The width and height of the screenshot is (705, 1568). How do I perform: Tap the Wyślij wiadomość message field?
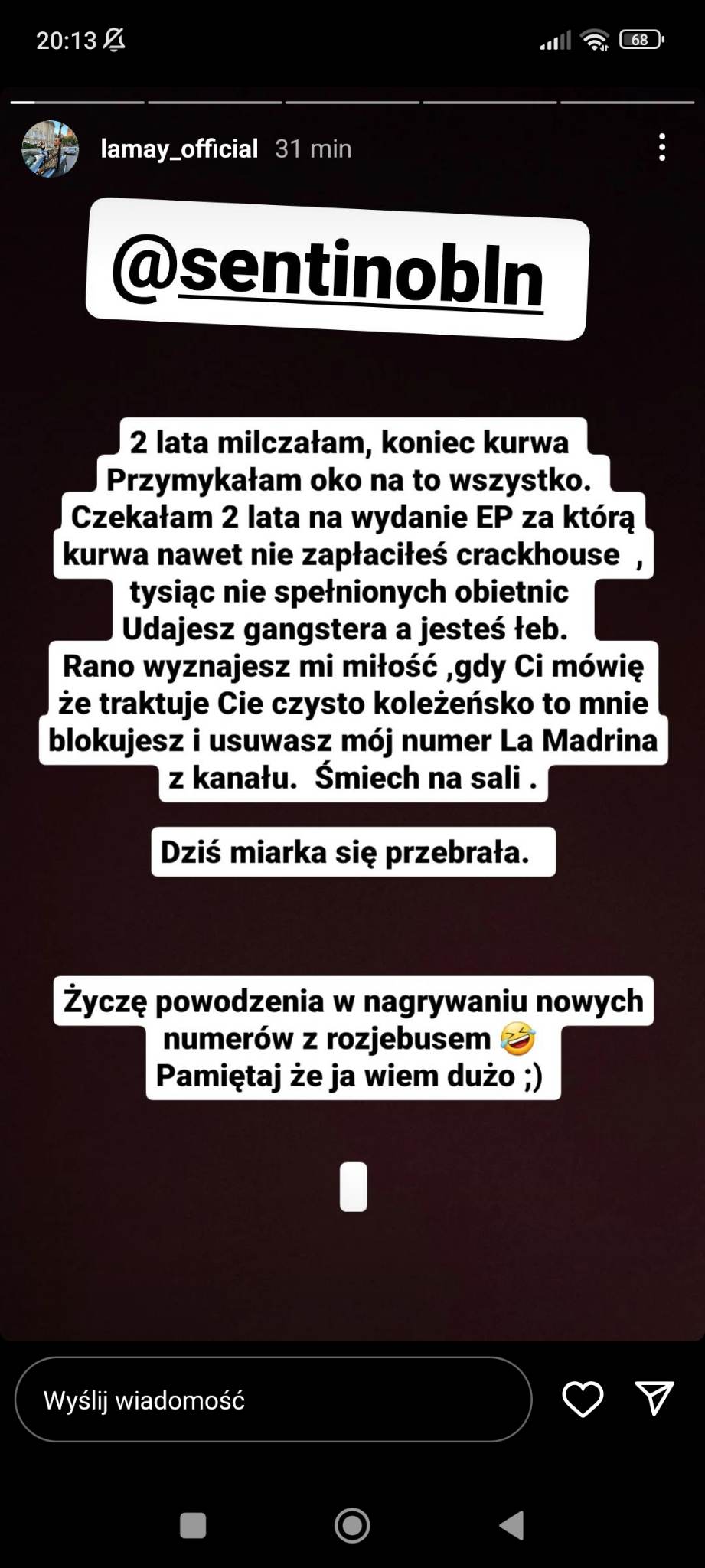pos(273,1400)
